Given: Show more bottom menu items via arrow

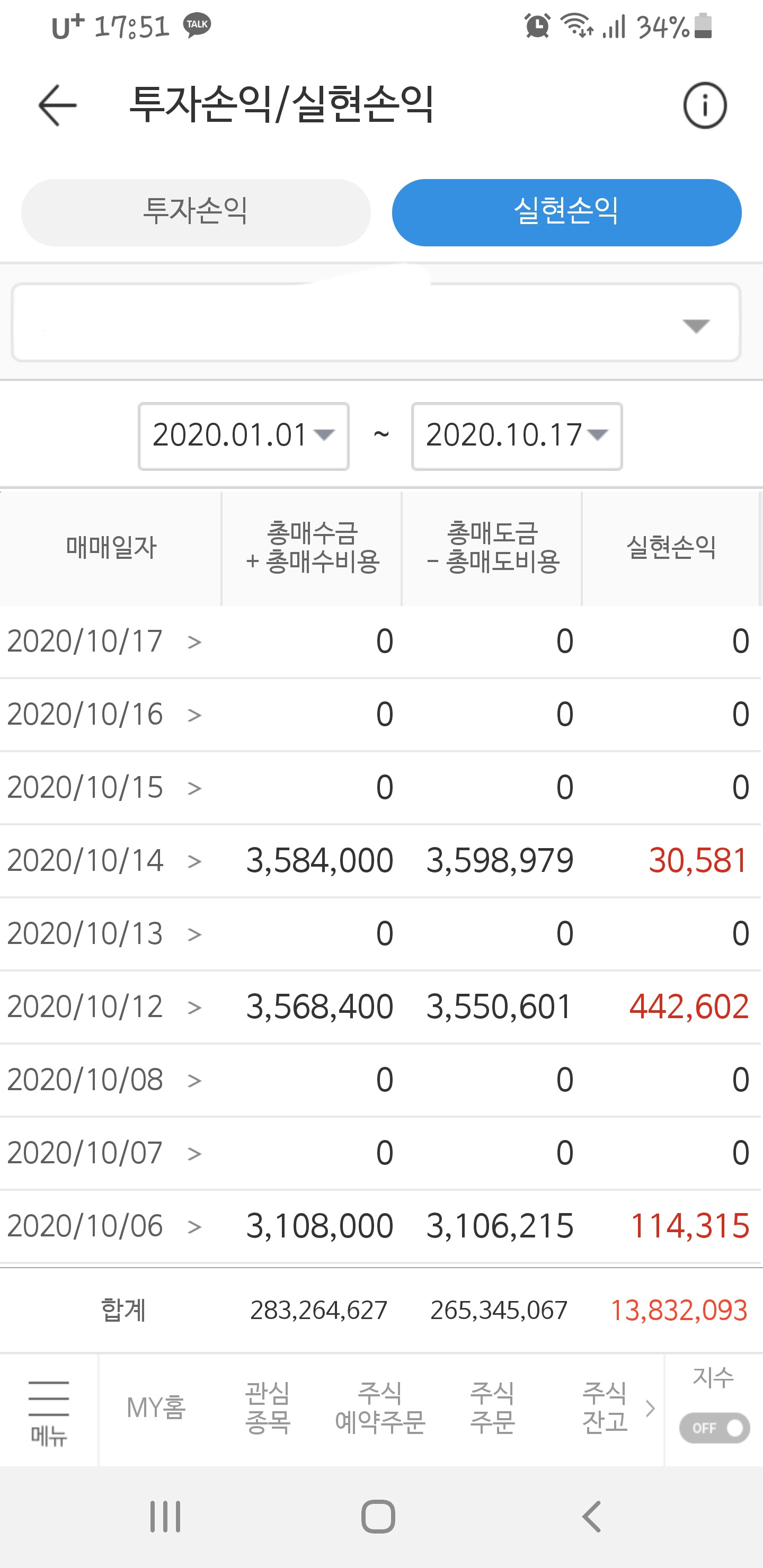Looking at the screenshot, I should click(650, 1408).
